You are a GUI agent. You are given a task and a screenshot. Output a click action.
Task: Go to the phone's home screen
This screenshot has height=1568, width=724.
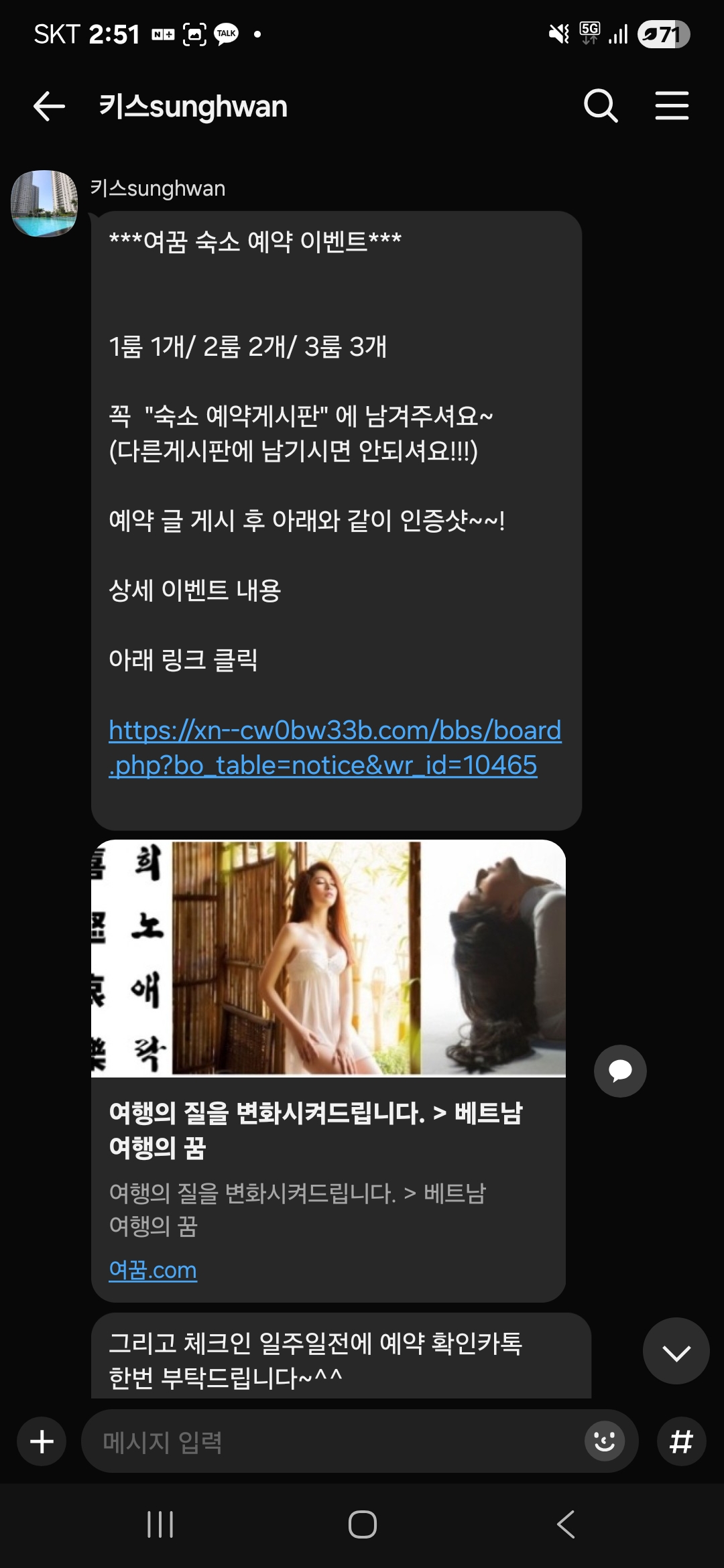(x=362, y=1524)
